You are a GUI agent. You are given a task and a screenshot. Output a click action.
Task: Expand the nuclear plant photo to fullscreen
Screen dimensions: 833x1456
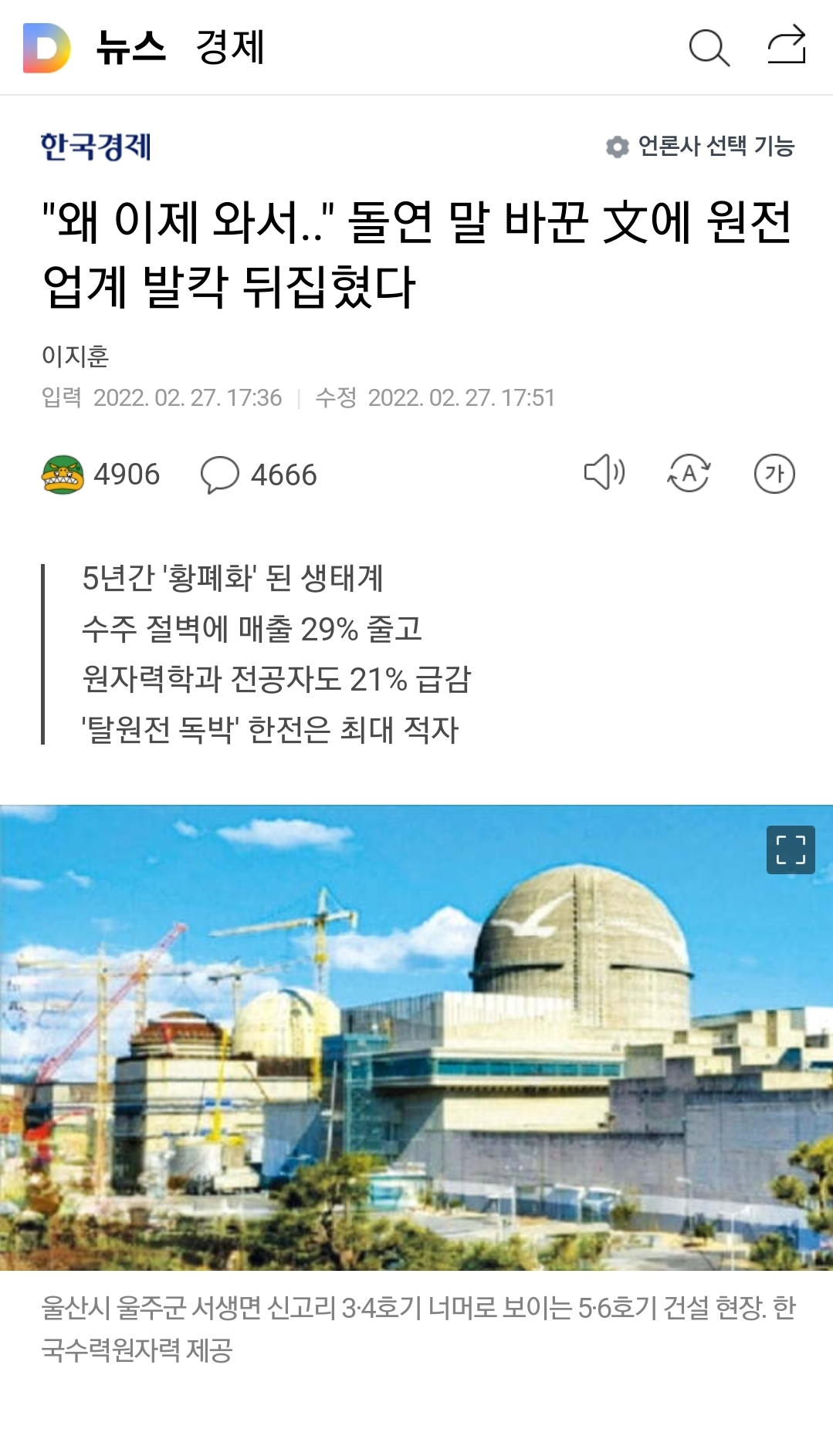pyautogui.click(x=791, y=850)
